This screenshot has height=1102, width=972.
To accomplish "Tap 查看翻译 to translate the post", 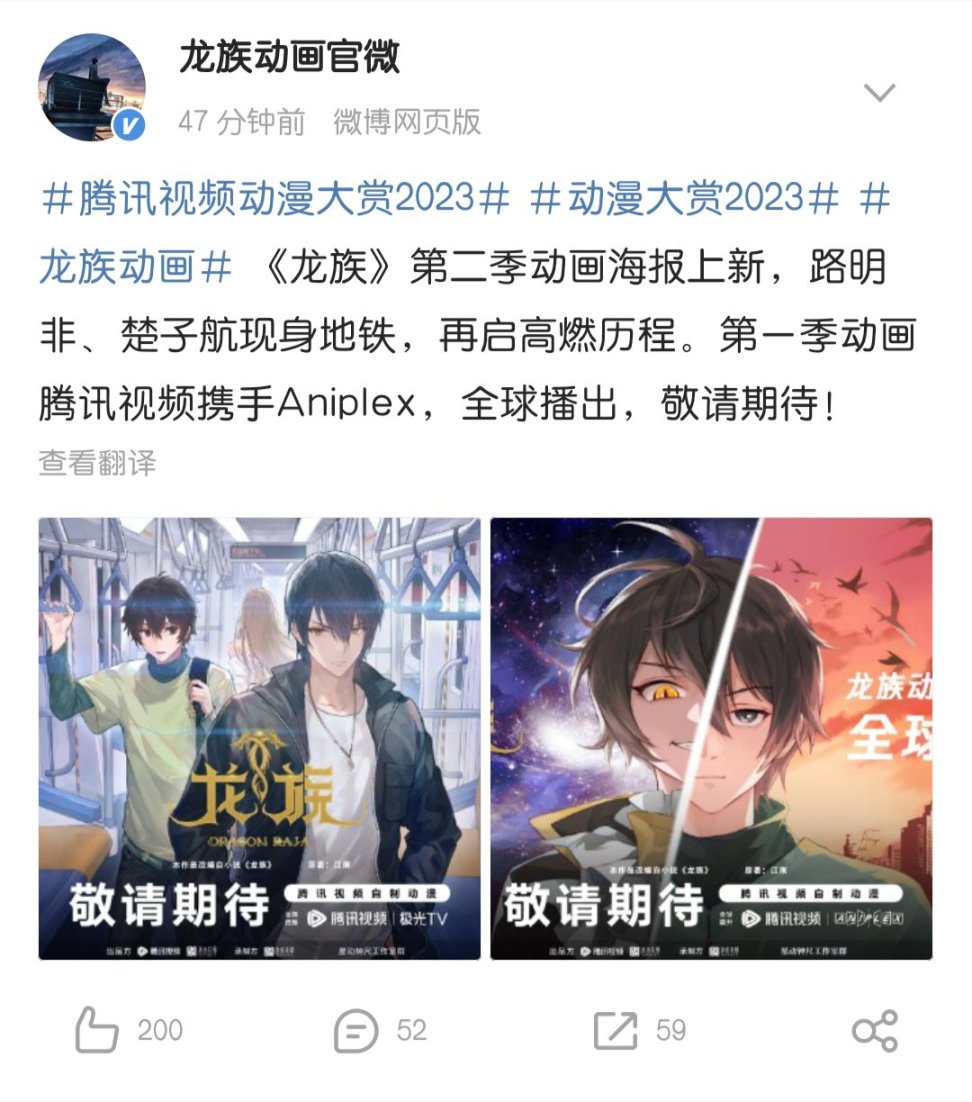I will point(97,462).
